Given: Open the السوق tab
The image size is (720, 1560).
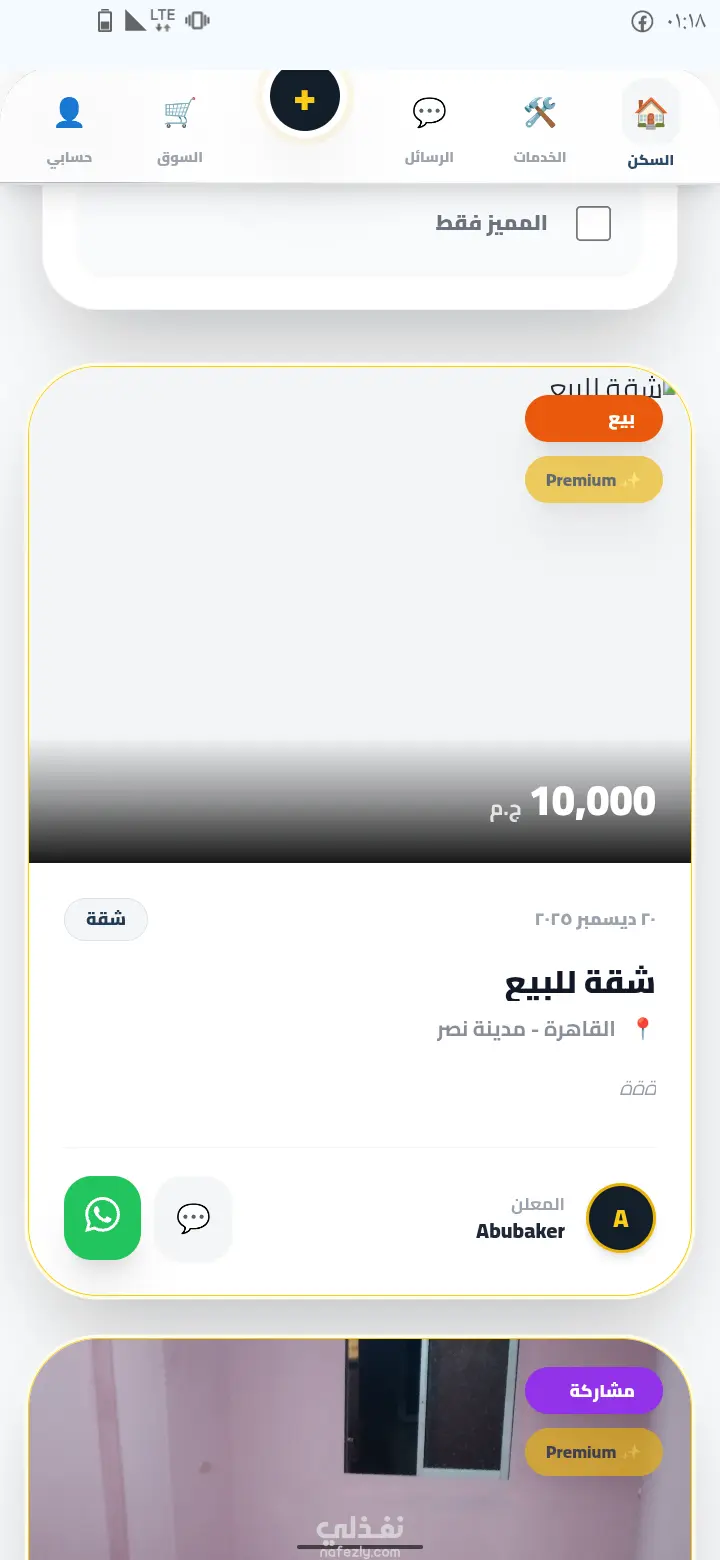Looking at the screenshot, I should tap(180, 130).
